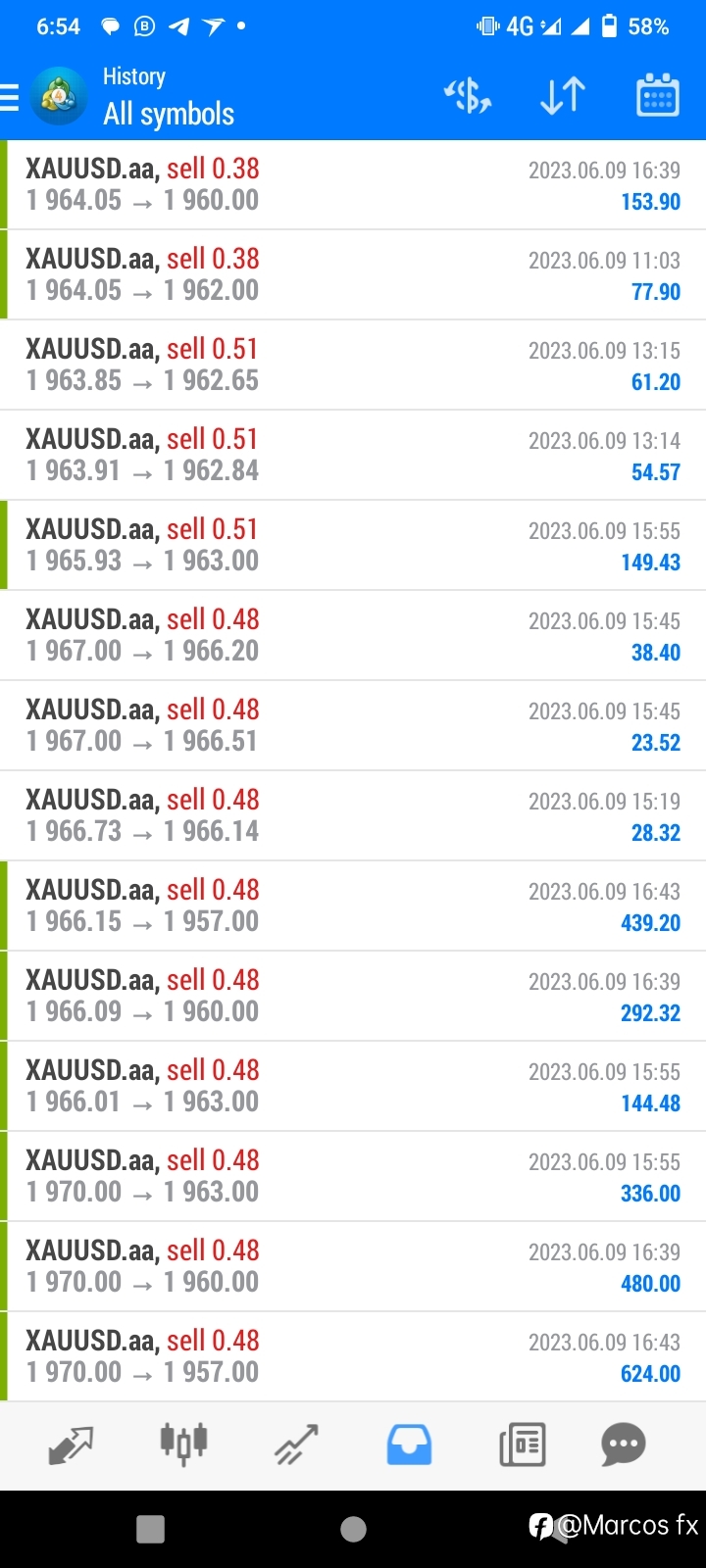Tap the sort arrows icon

pos(563,96)
